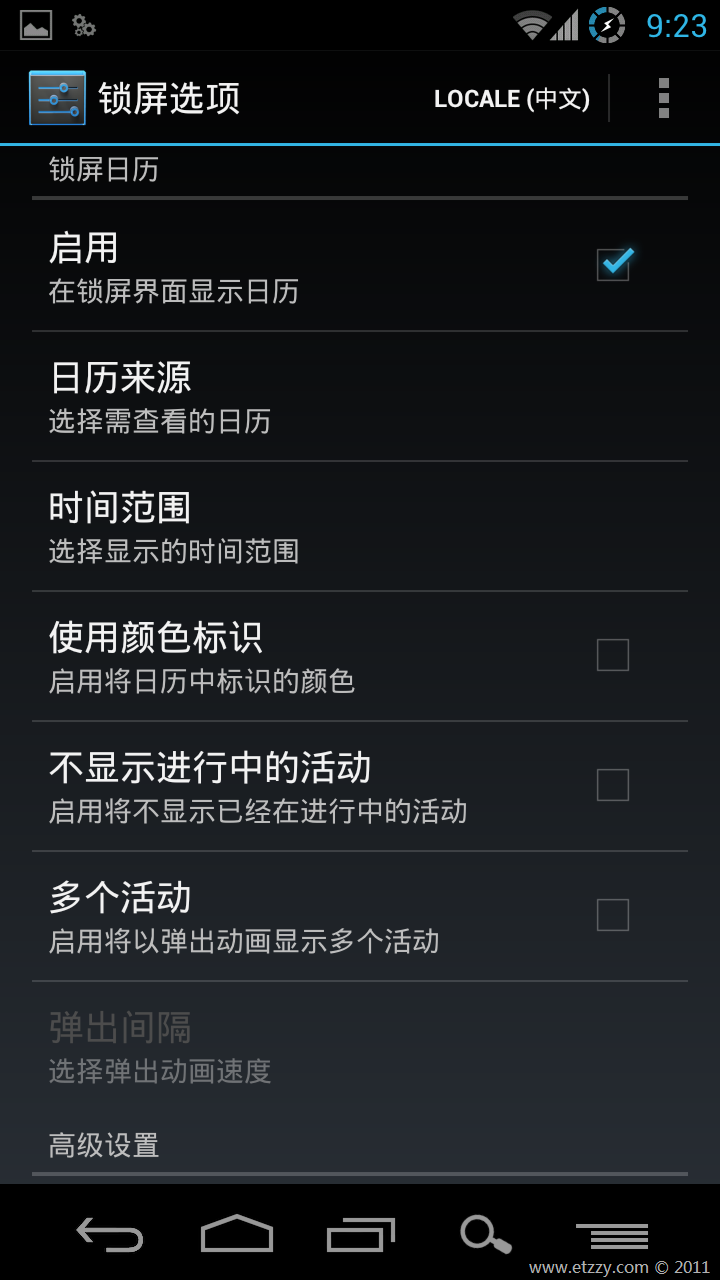Image resolution: width=720 pixels, height=1280 pixels.
Task: Tap the LOCALE (中文) action button
Action: (x=512, y=99)
